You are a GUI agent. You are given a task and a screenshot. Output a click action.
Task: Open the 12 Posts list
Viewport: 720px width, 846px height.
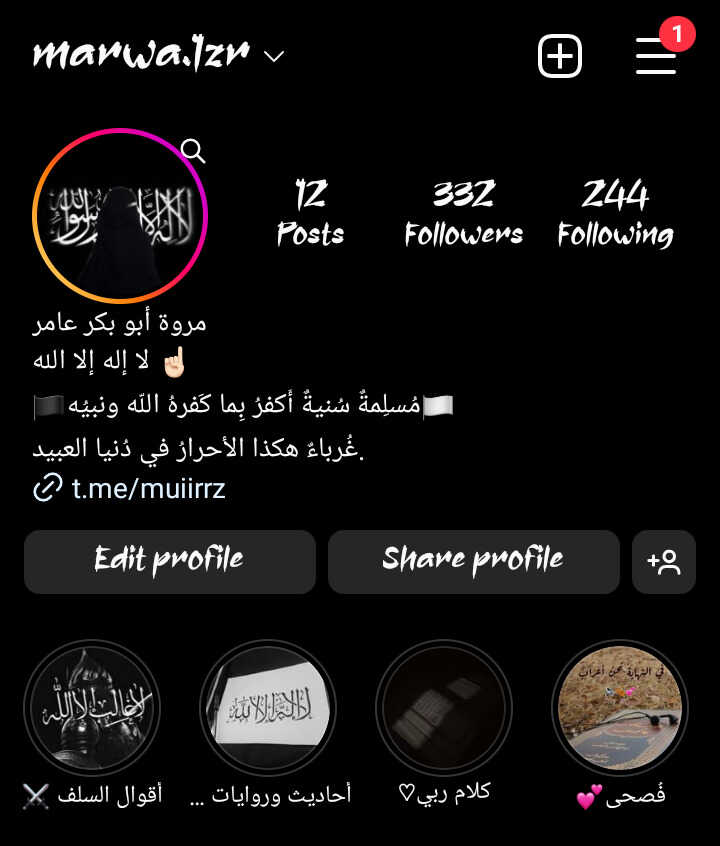point(310,213)
